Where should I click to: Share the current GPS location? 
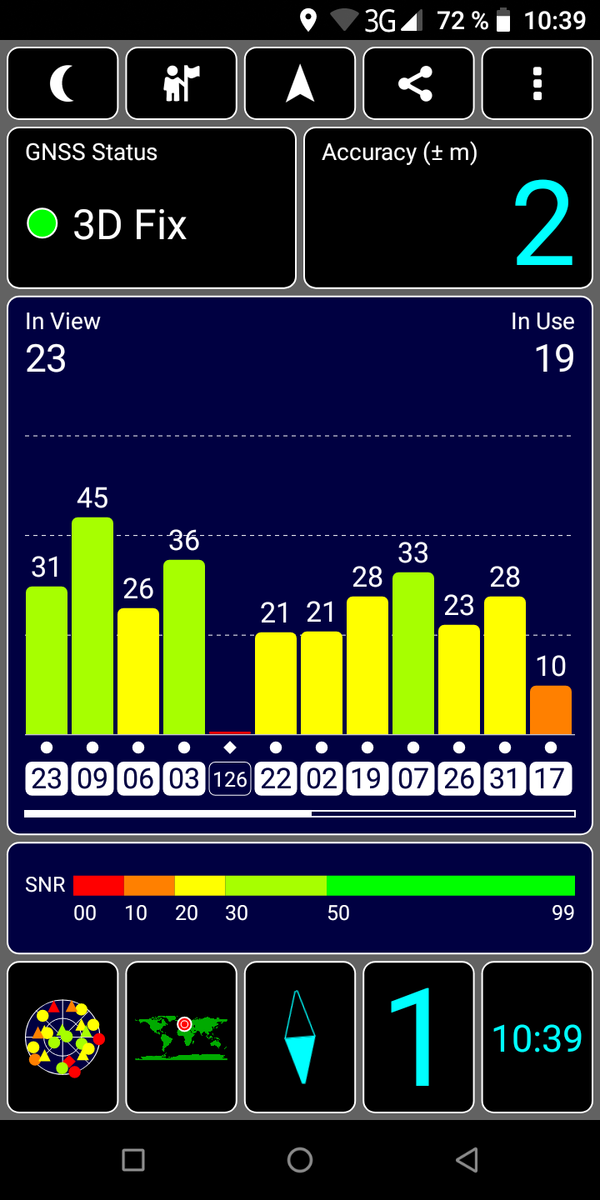point(418,84)
